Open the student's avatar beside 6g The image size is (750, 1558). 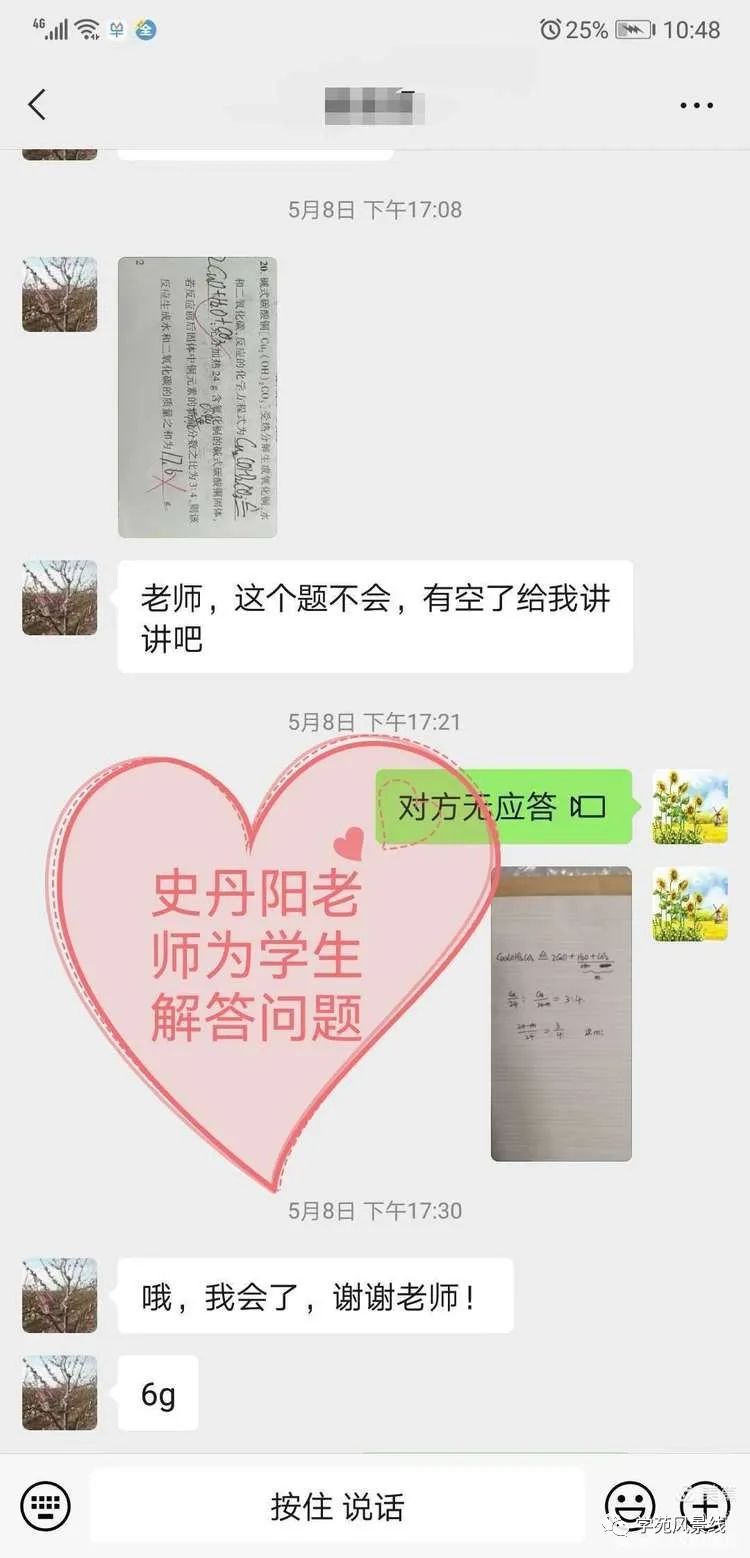coord(60,1393)
